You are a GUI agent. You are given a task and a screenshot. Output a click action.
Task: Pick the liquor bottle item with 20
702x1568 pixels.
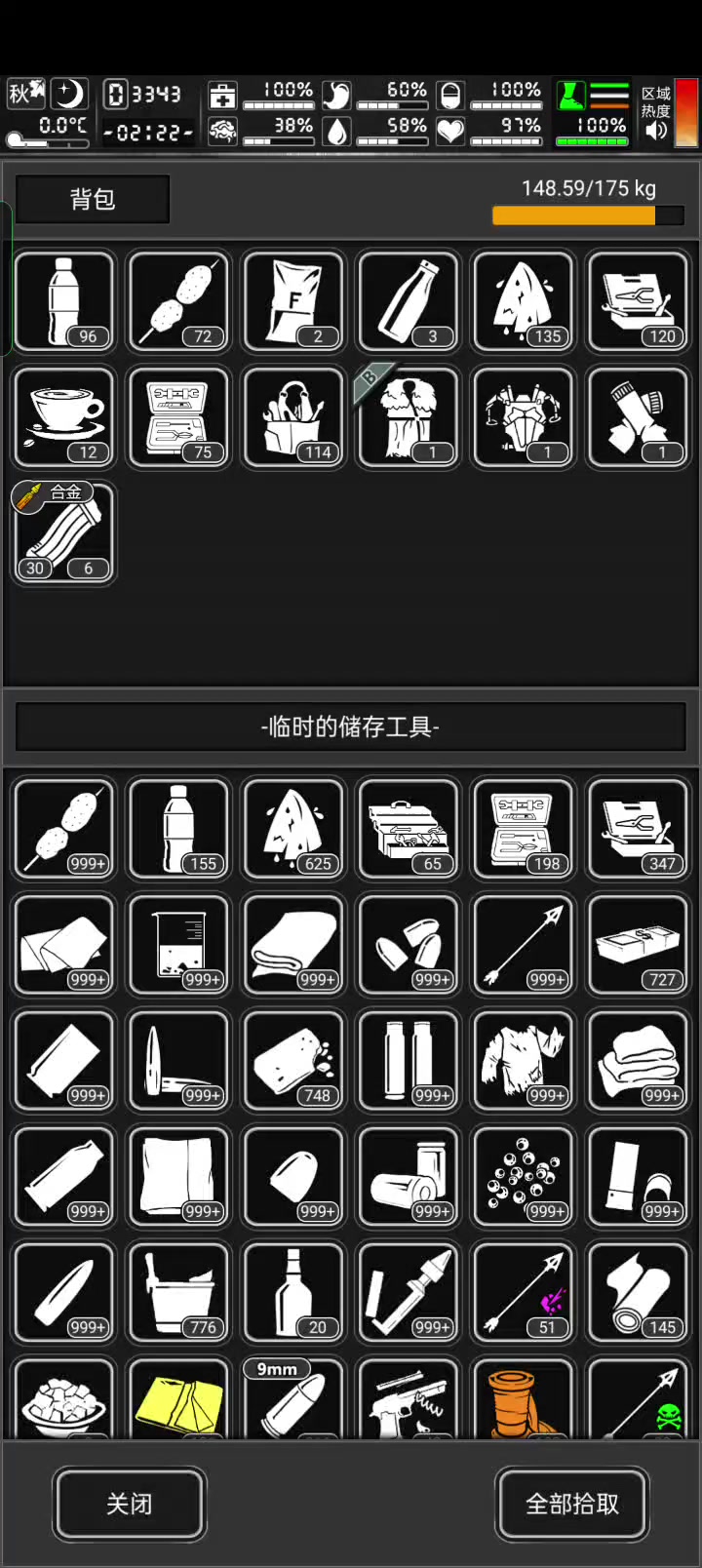coord(294,1291)
